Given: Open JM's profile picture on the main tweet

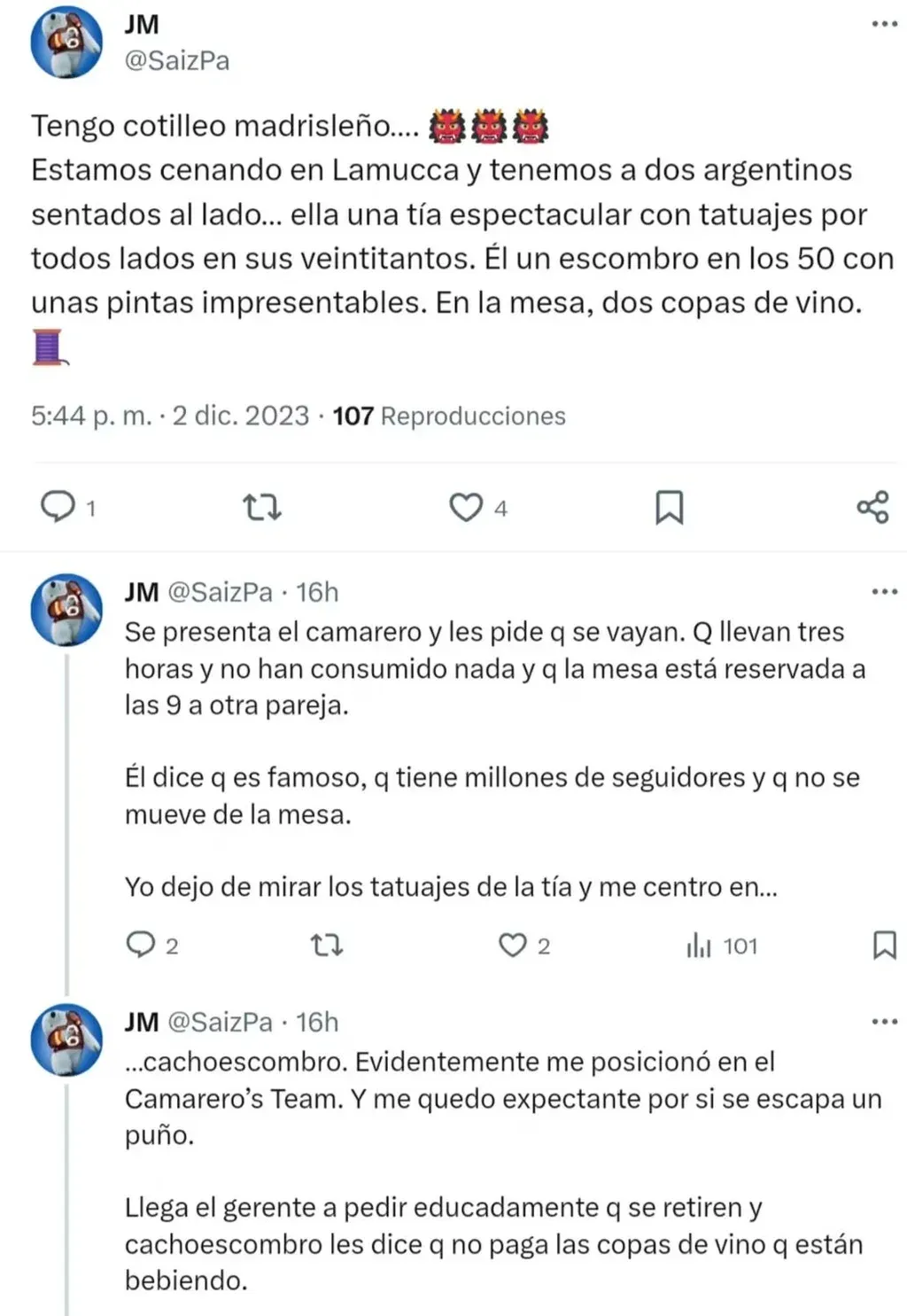Looking at the screenshot, I should (x=66, y=42).
